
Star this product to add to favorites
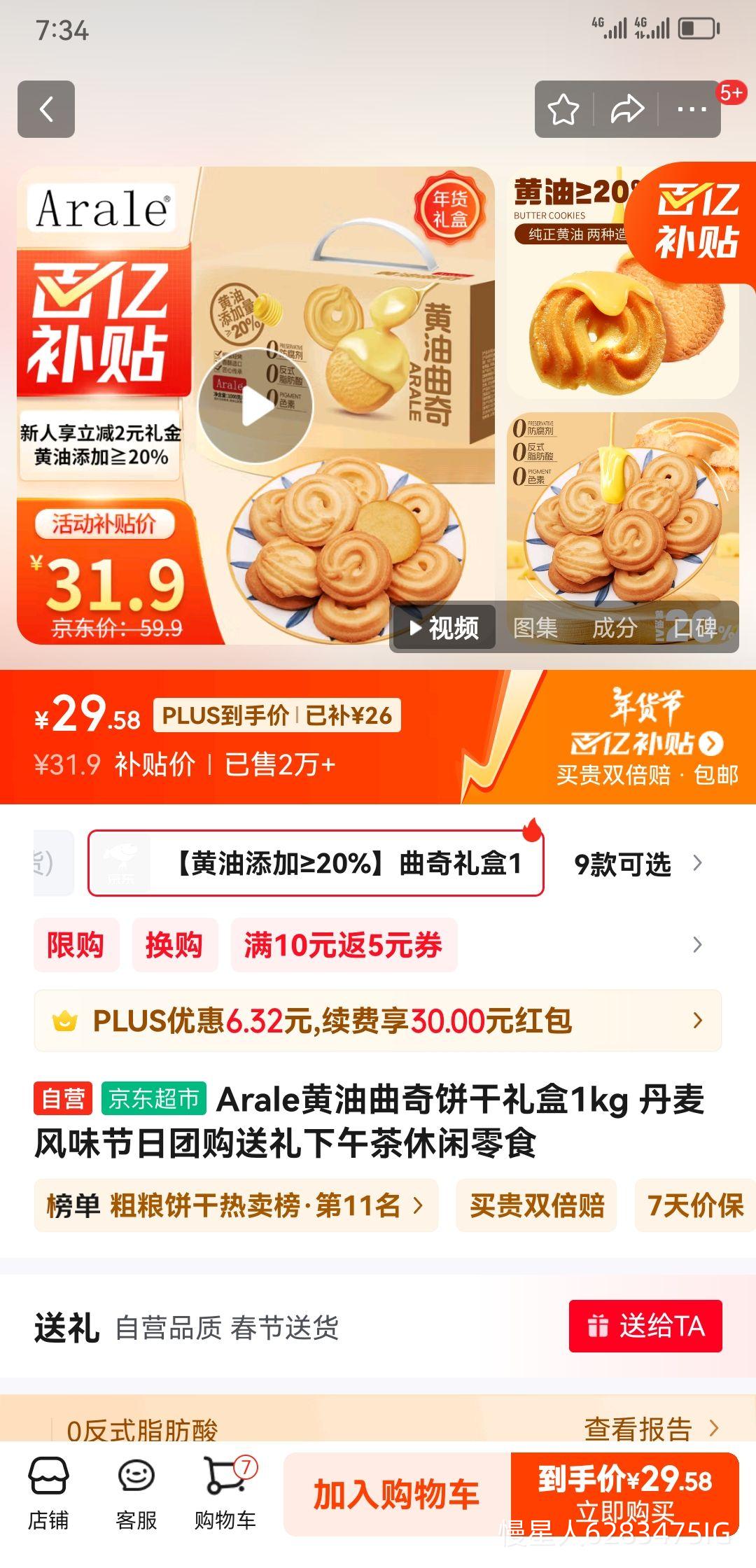click(564, 109)
